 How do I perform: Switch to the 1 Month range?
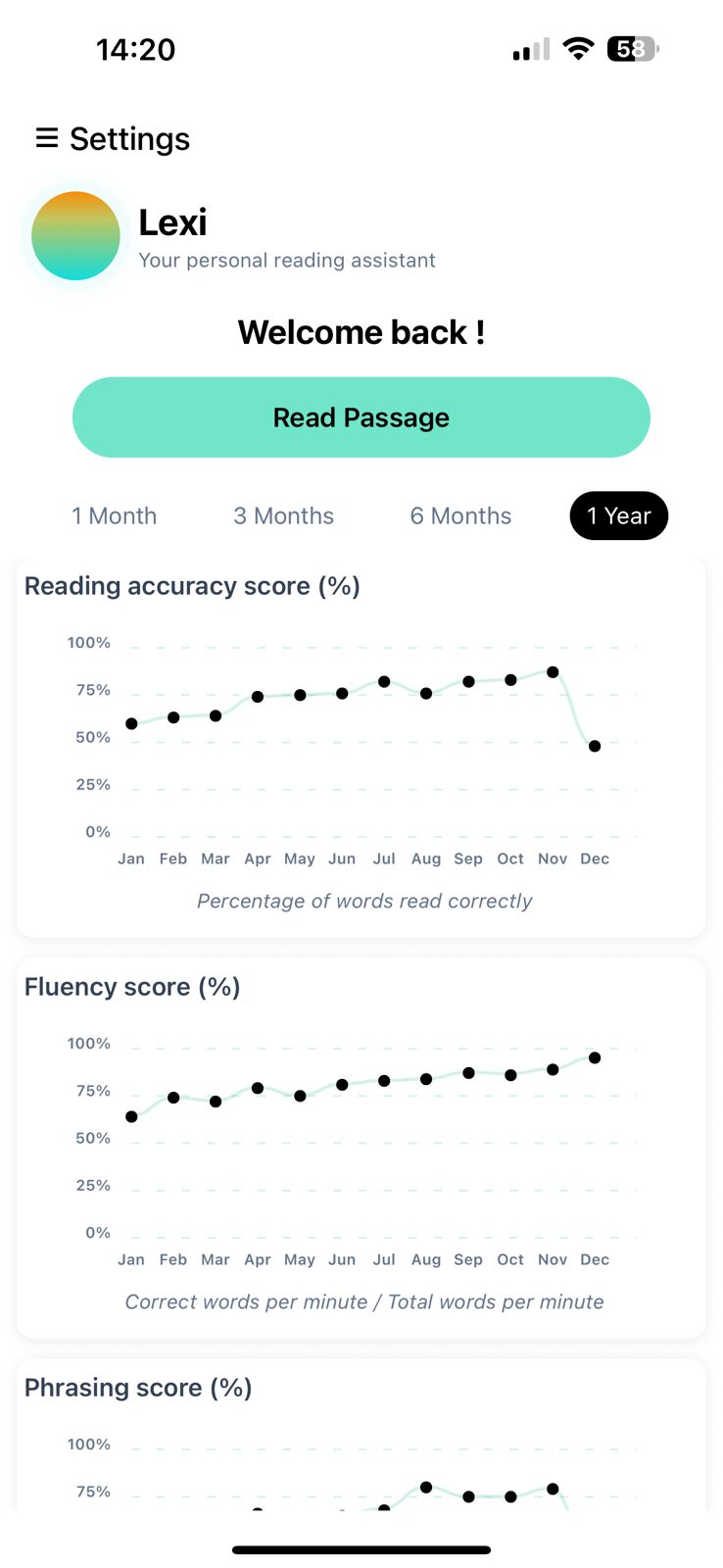(x=115, y=515)
